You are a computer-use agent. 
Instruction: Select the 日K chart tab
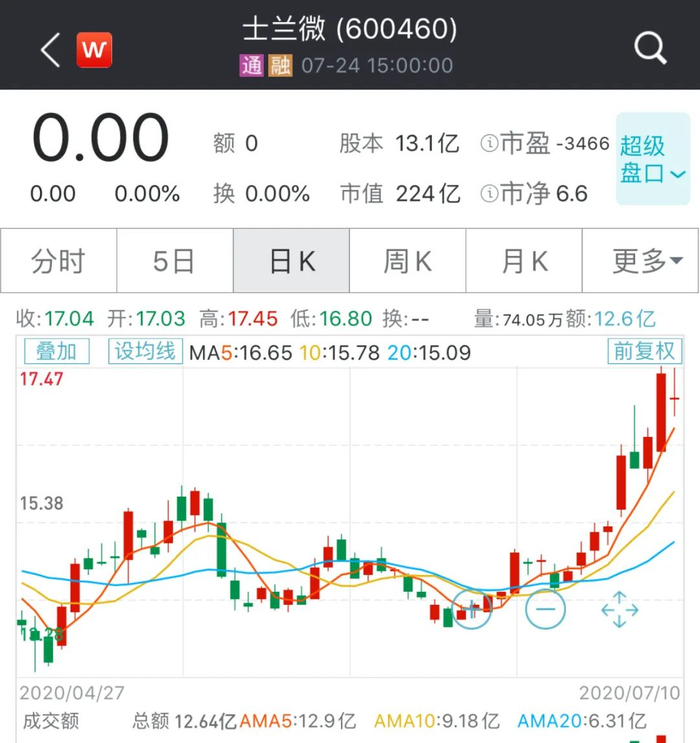(x=291, y=262)
